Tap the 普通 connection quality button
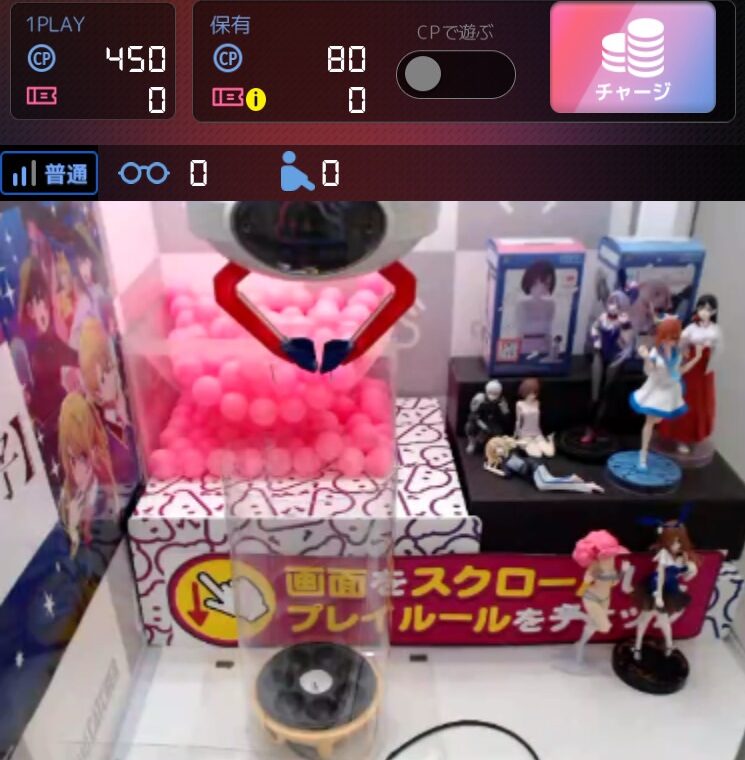745x760 pixels. click(50, 174)
